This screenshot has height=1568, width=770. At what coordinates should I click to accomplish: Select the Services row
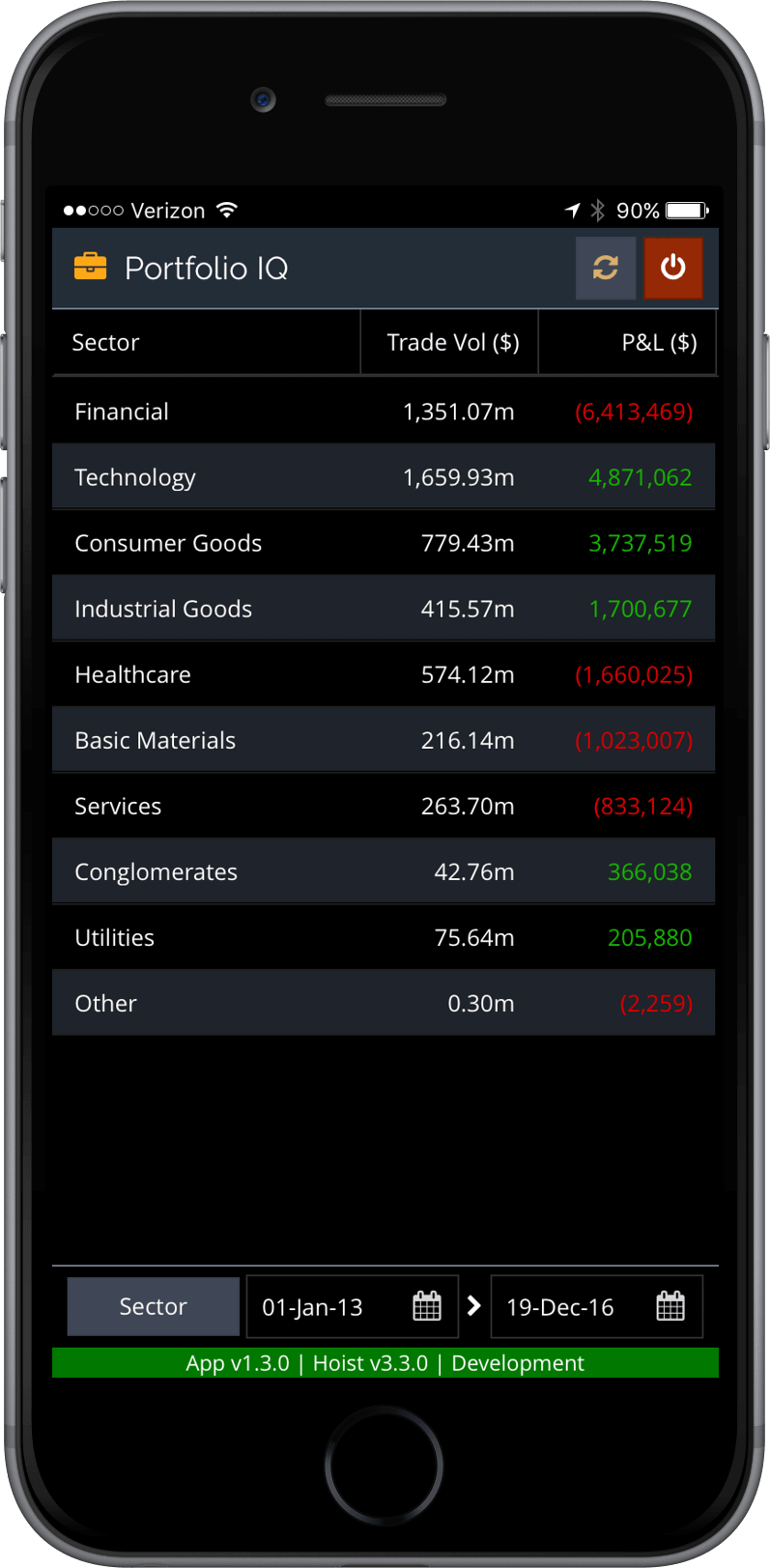[x=384, y=806]
